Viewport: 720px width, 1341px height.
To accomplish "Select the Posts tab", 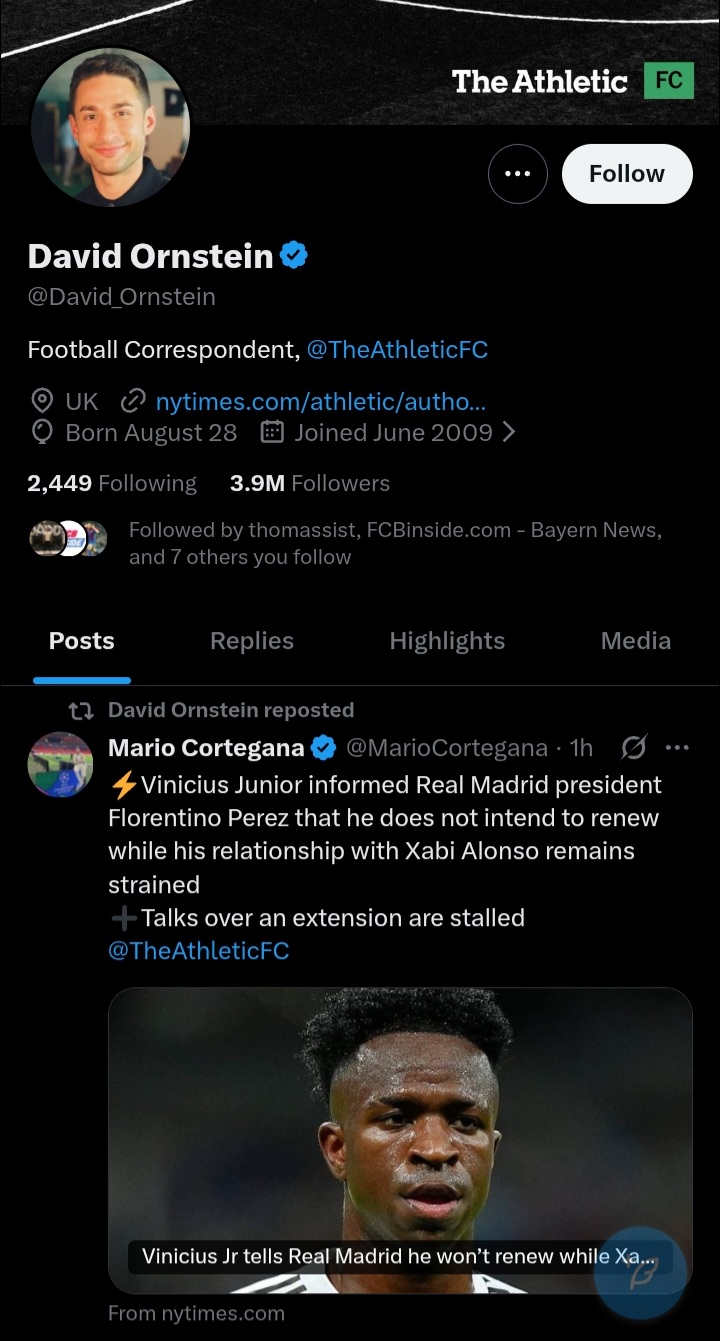I will coord(82,641).
